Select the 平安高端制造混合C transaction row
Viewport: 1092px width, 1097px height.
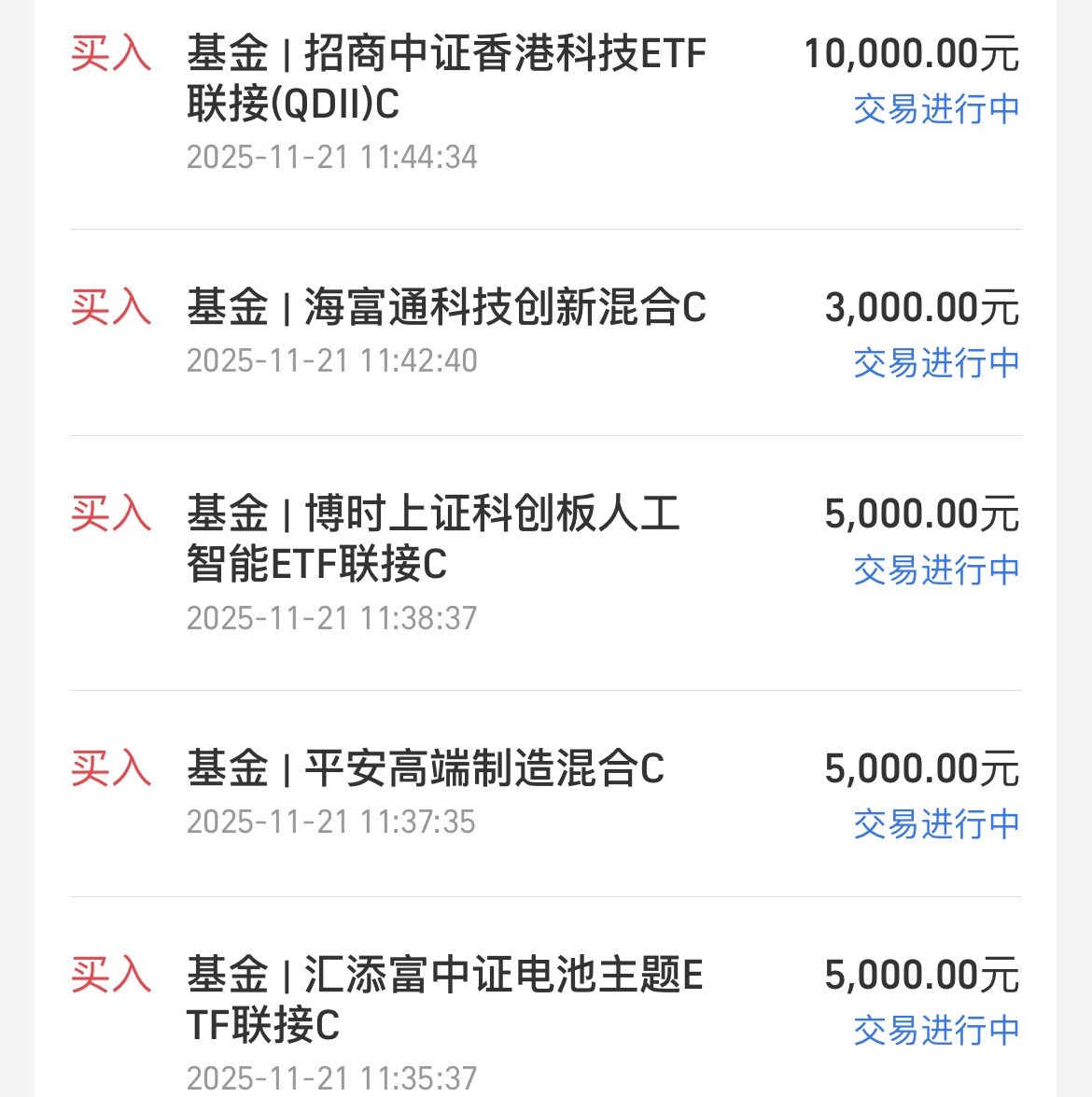(426, 769)
